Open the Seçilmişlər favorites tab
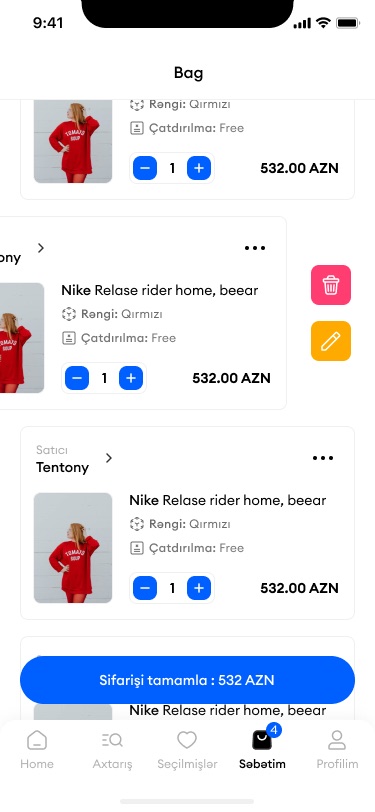This screenshot has width=375, height=812. [187, 749]
